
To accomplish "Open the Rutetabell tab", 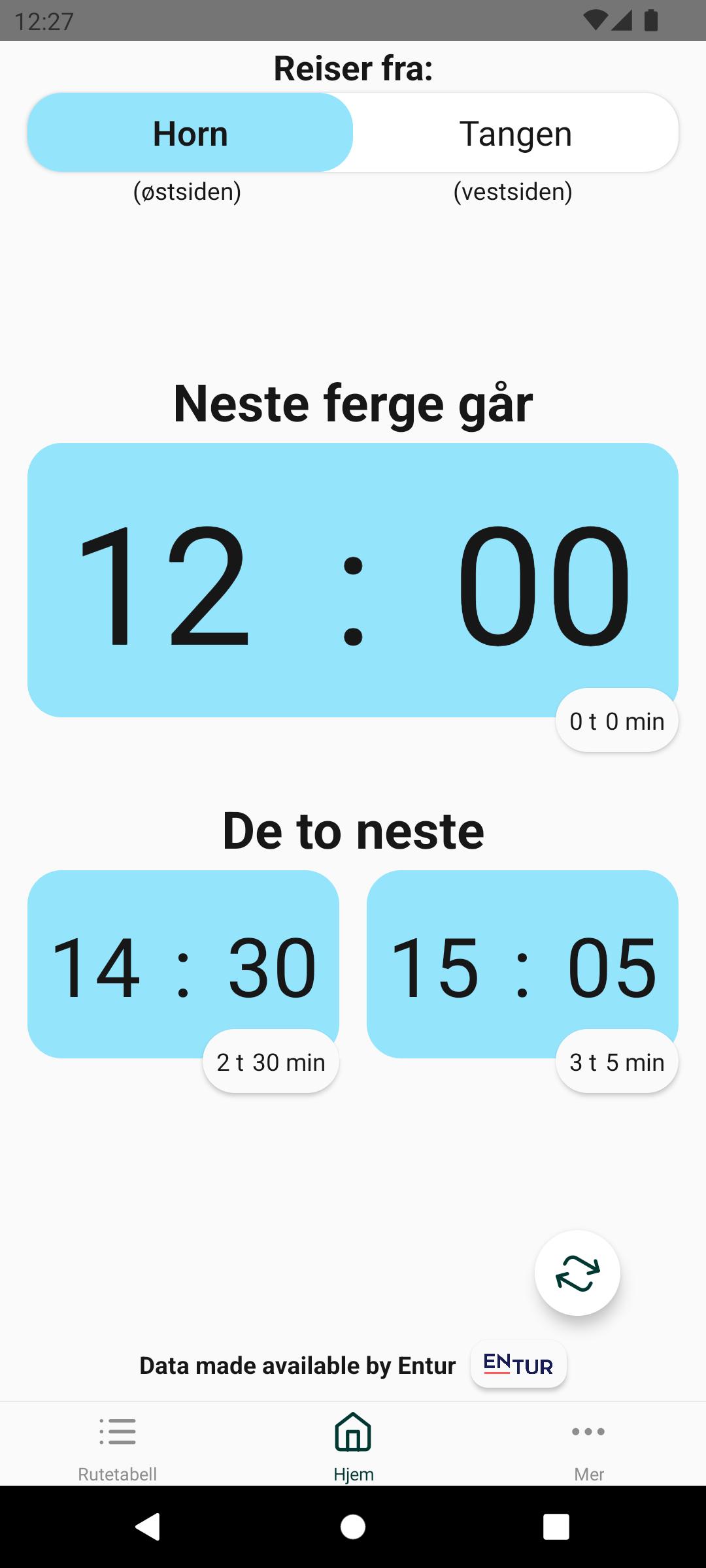I will [118, 1445].
